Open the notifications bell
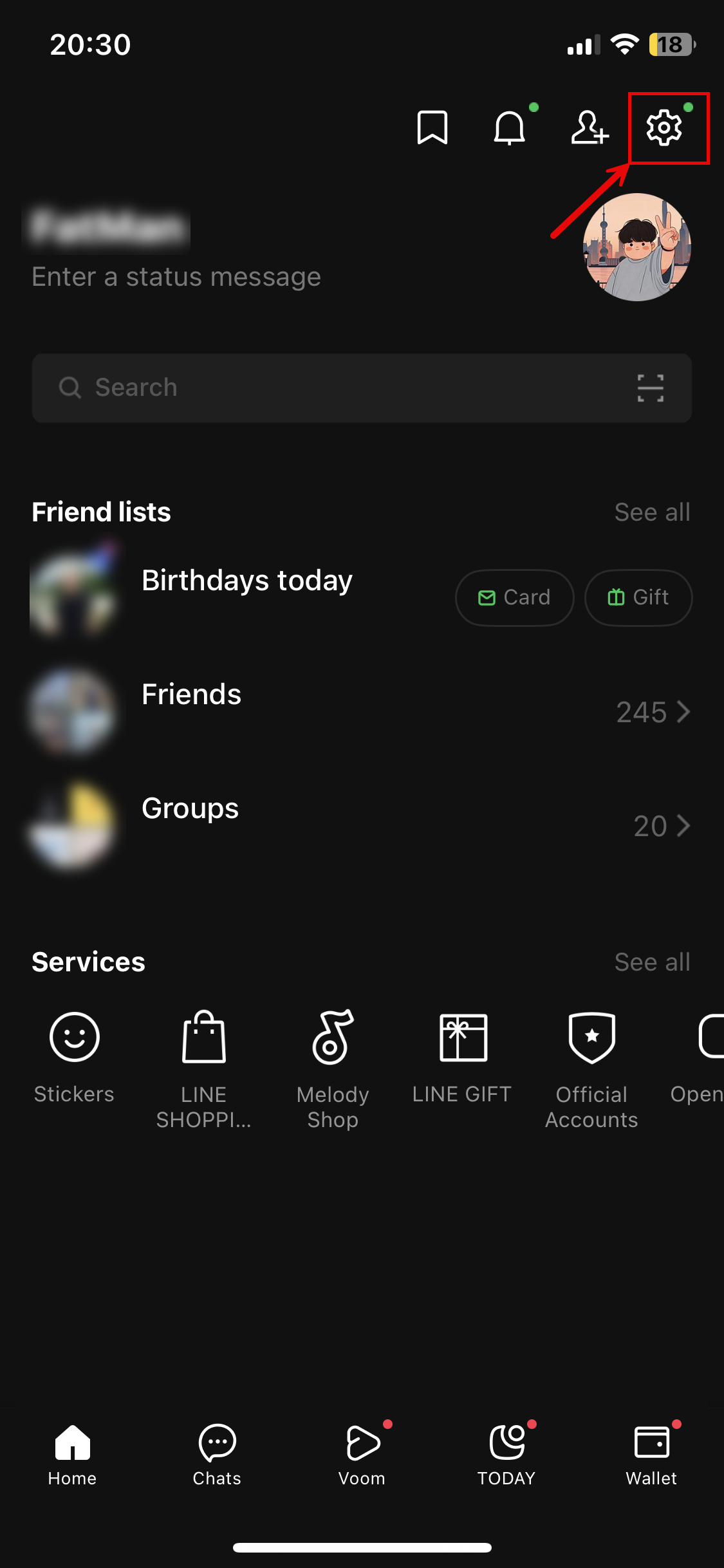Viewport: 724px width, 1568px height. coord(509,127)
